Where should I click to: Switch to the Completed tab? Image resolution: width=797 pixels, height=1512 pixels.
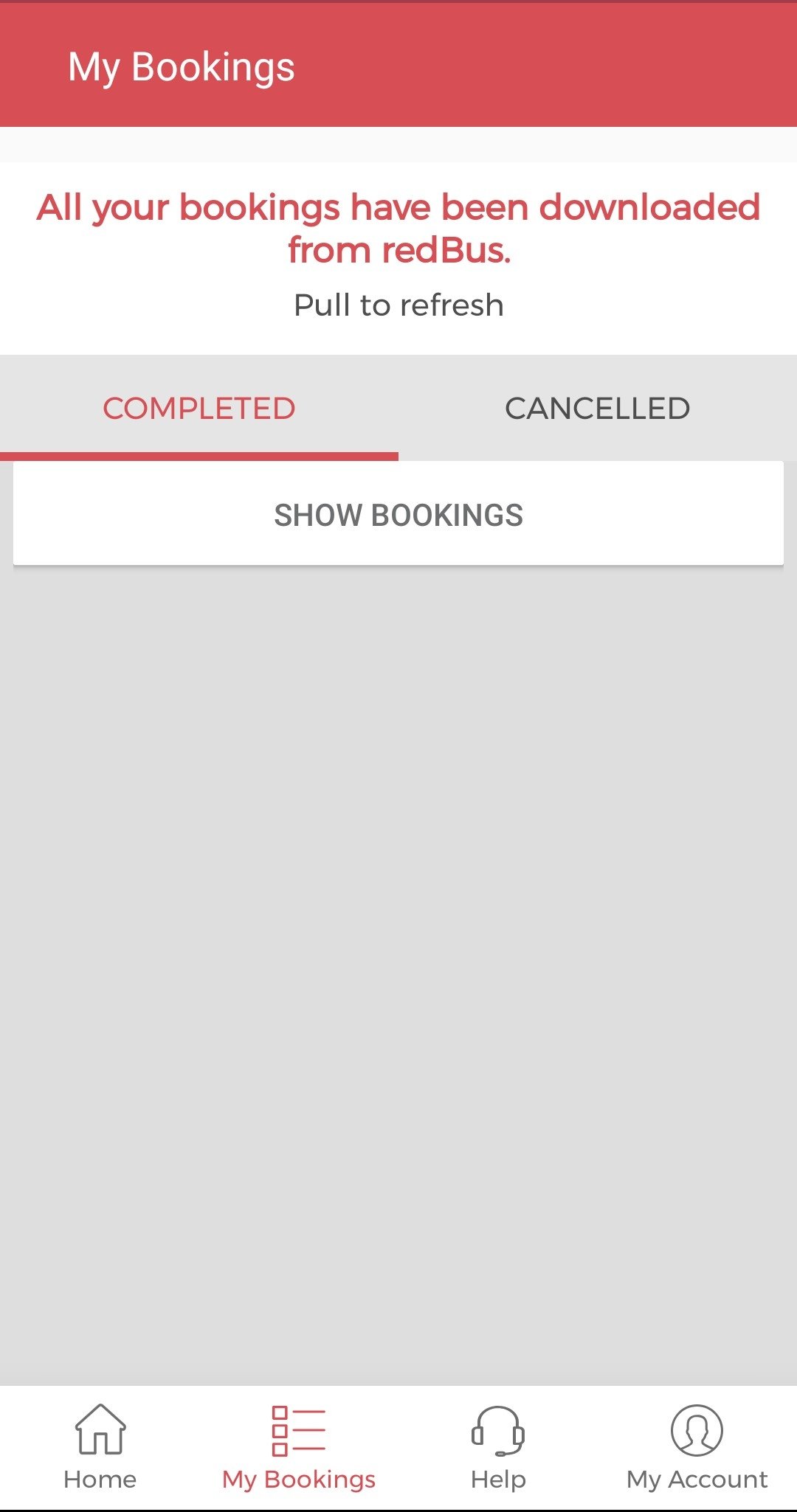199,408
